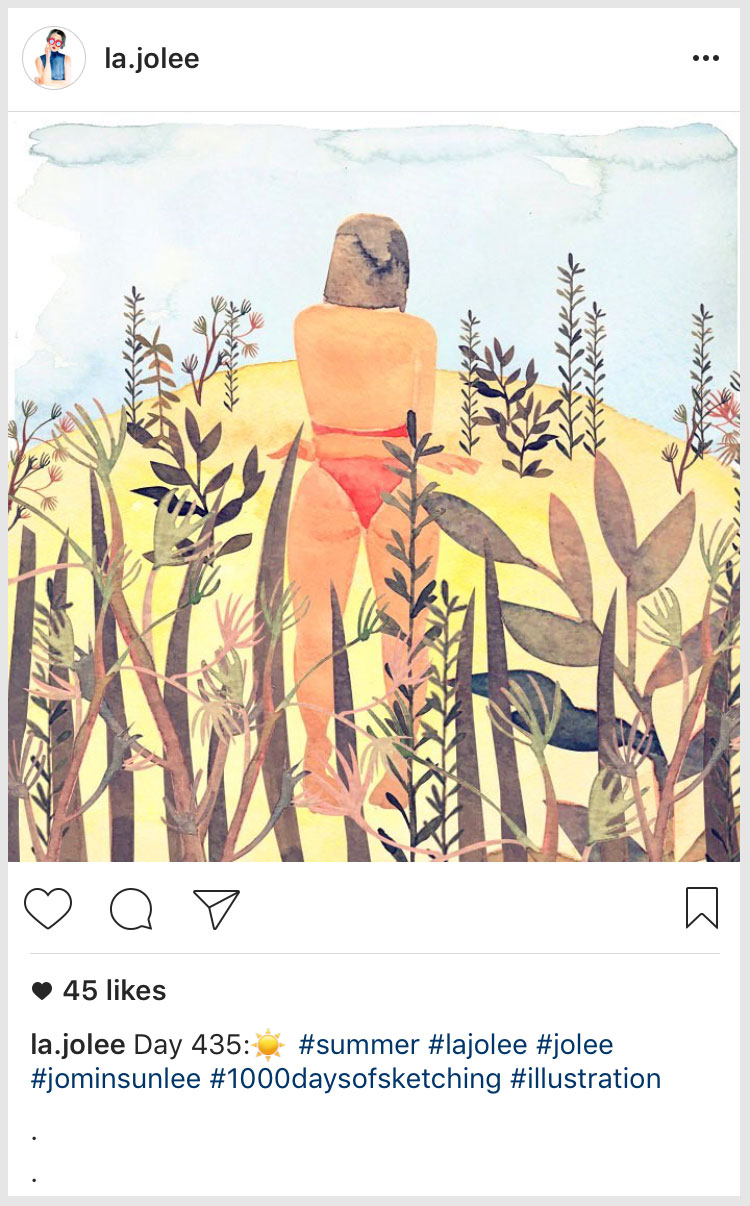The width and height of the screenshot is (750, 1206).
Task: Open comments with the speech bubble icon
Action: point(132,909)
